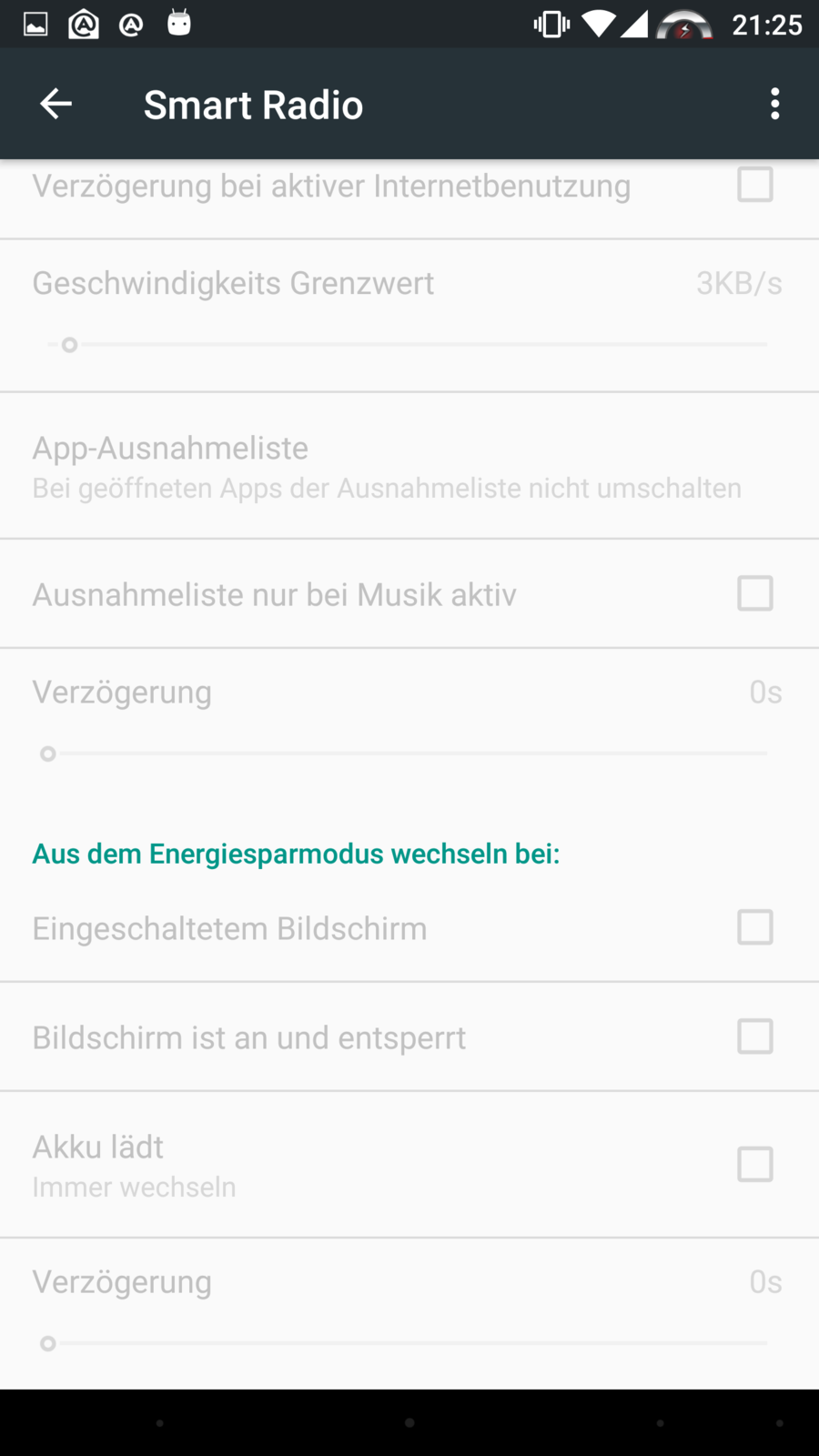The height and width of the screenshot is (1456, 819).
Task: Tick the Eingeschaltetem Bildschirm checkbox
Action: coord(754,928)
